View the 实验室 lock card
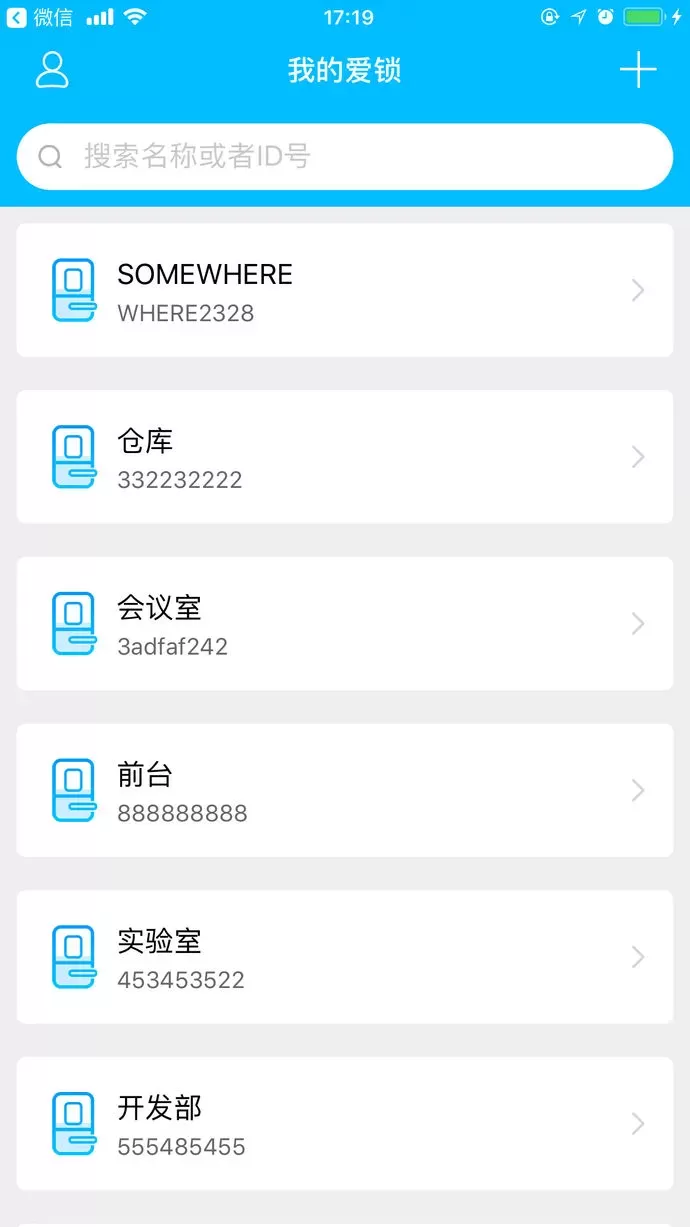 345,957
